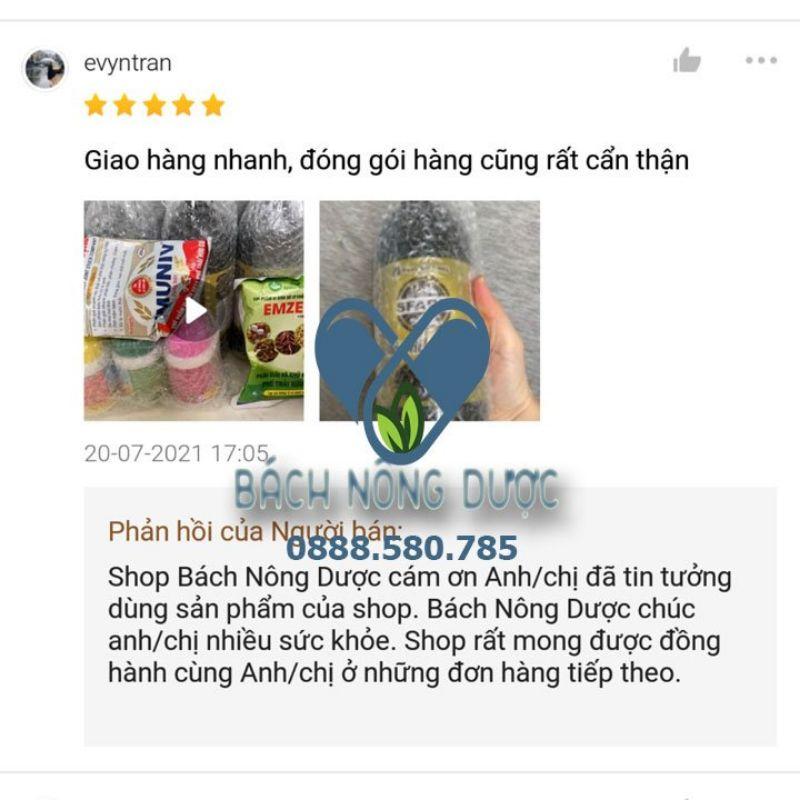Image resolution: width=800 pixels, height=800 pixels.
Task: Like evyntran's review with thumbs-up
Action: coord(686,60)
